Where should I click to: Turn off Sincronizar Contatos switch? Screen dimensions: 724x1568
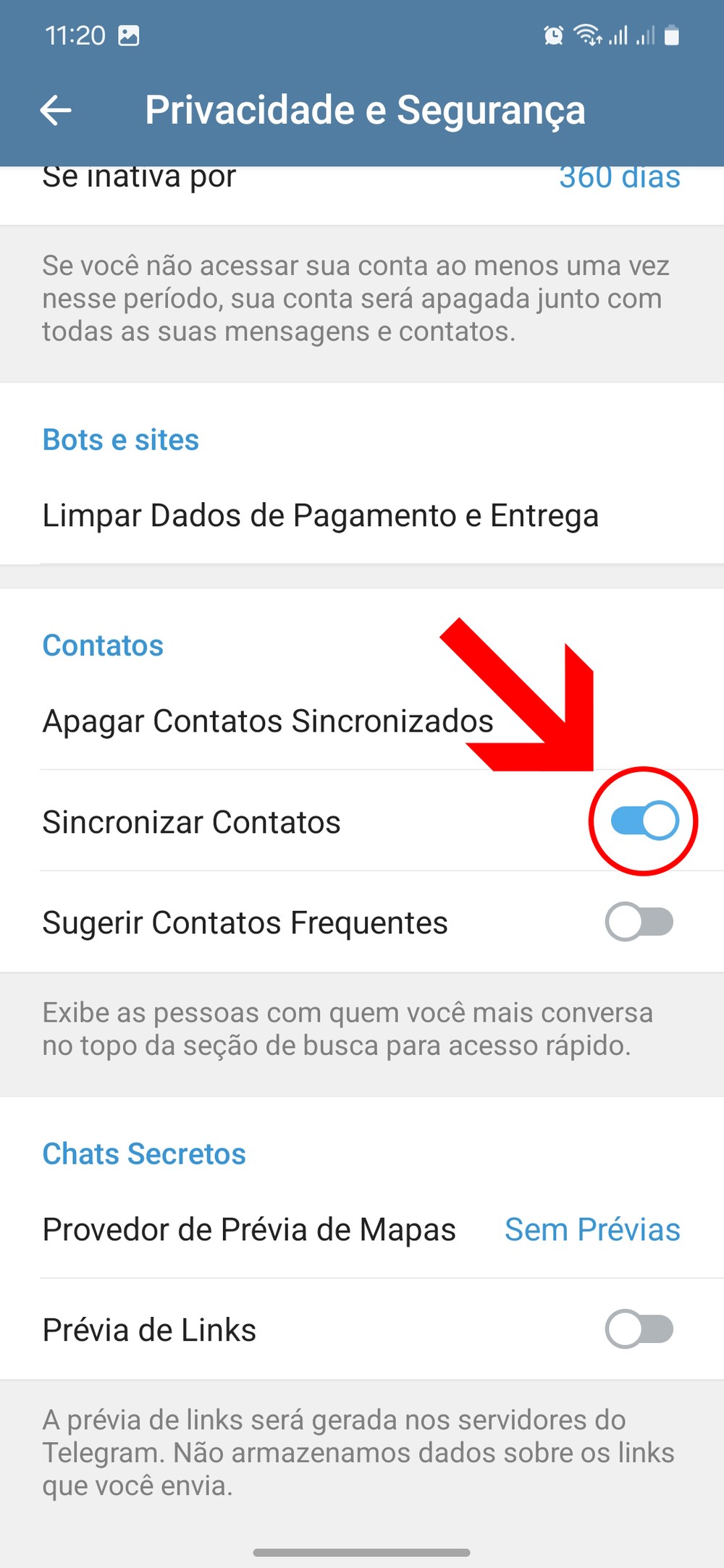pos(644,821)
